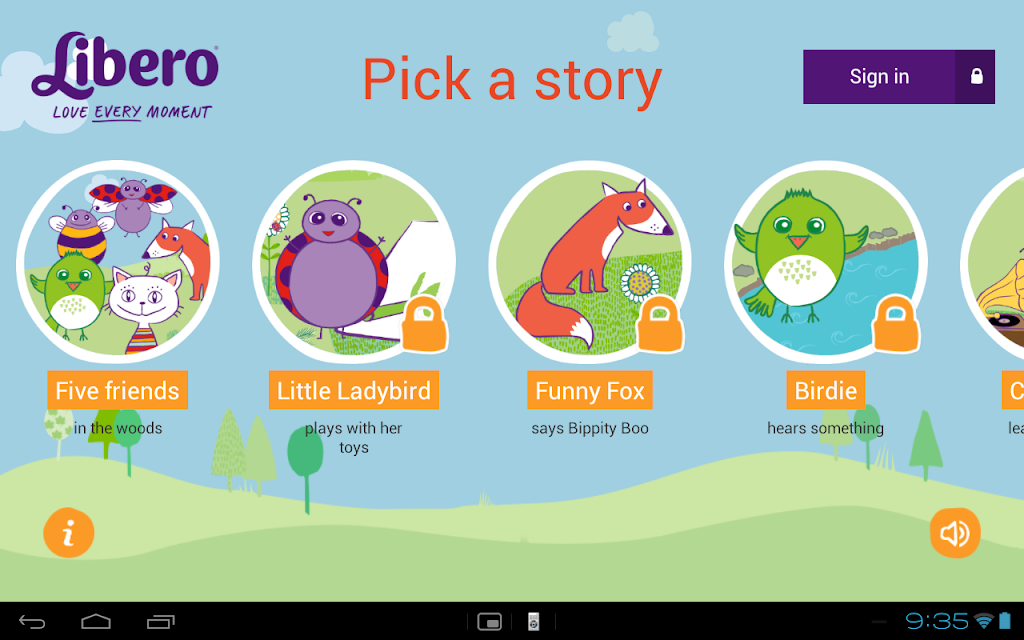This screenshot has width=1024, height=640.
Task: Open the Five friends story
Action: tap(118, 262)
